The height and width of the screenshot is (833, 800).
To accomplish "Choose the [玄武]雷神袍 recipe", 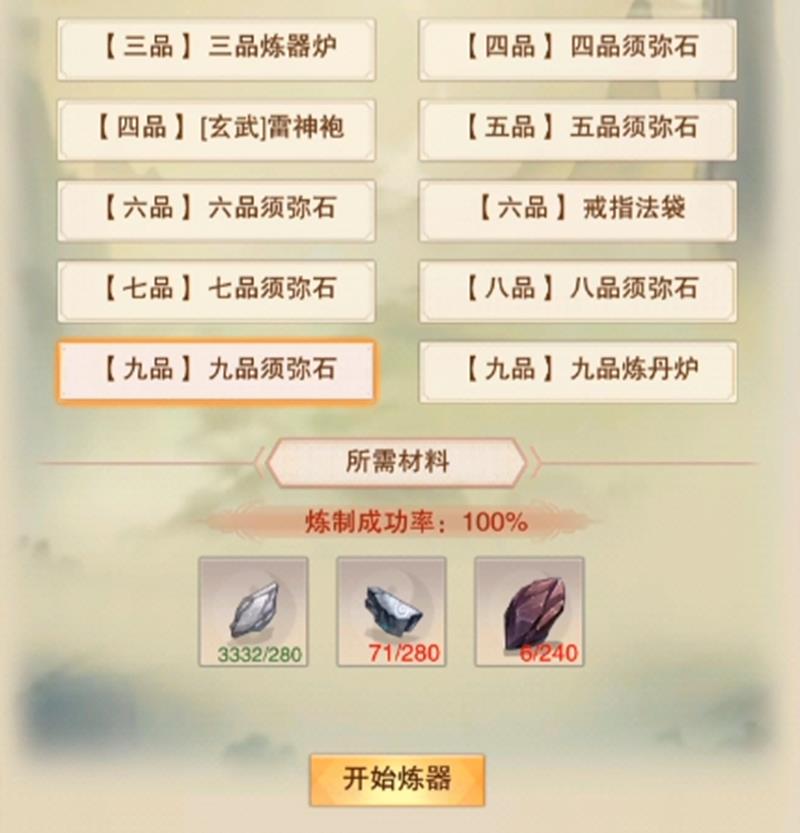I will coord(216,129).
